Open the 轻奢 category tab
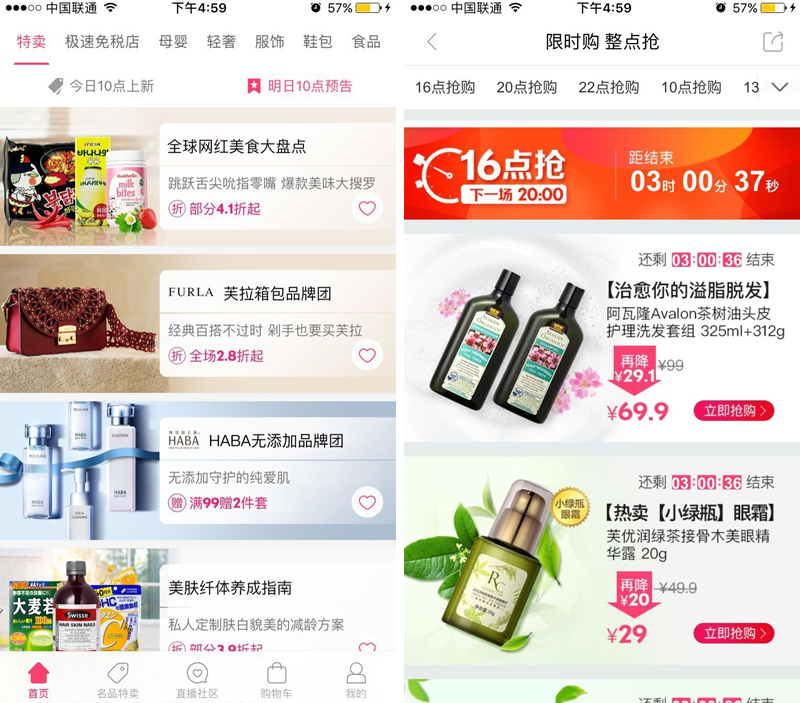 pyautogui.click(x=221, y=42)
